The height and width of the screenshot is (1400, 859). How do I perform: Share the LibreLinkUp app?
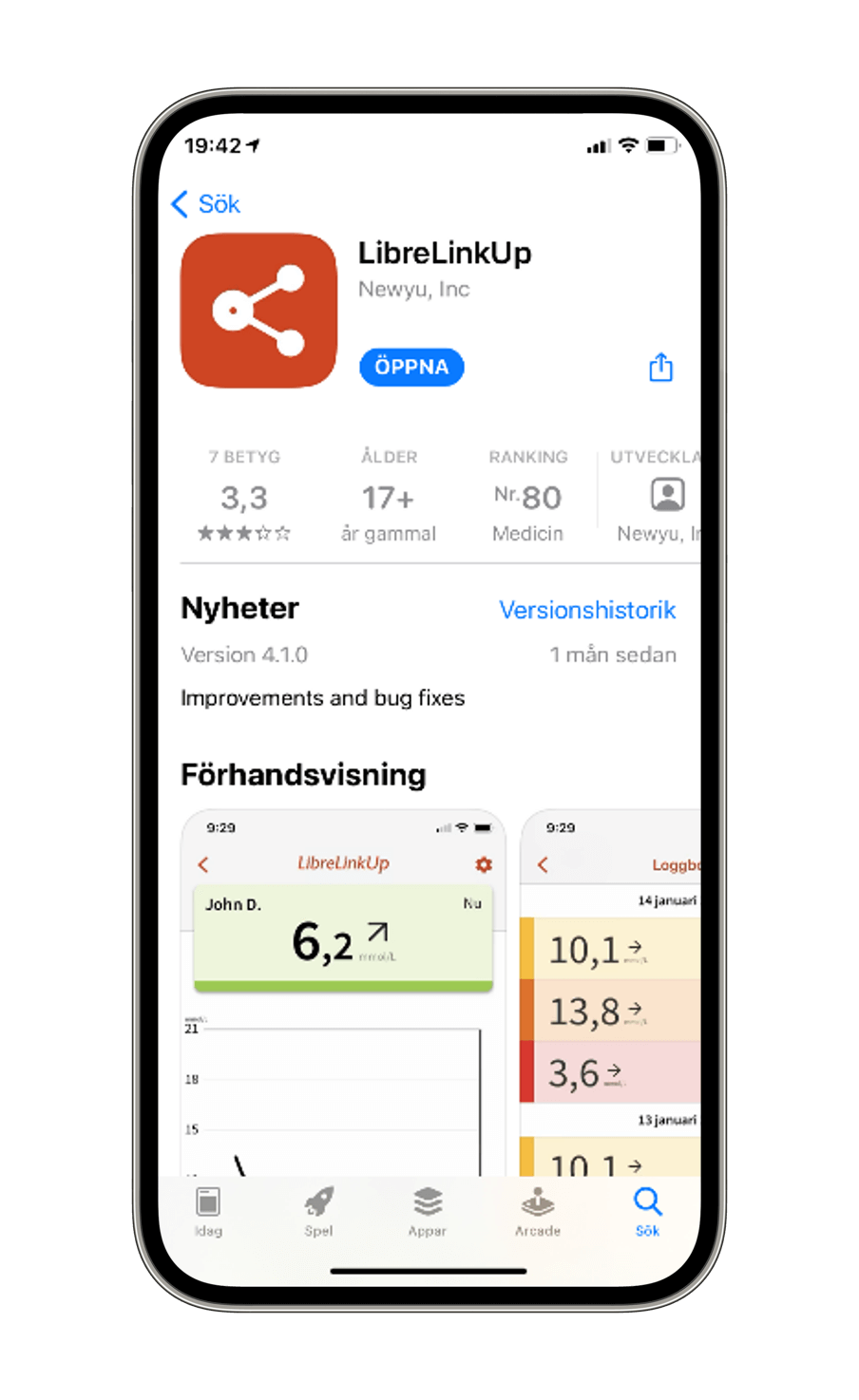pyautogui.click(x=660, y=367)
